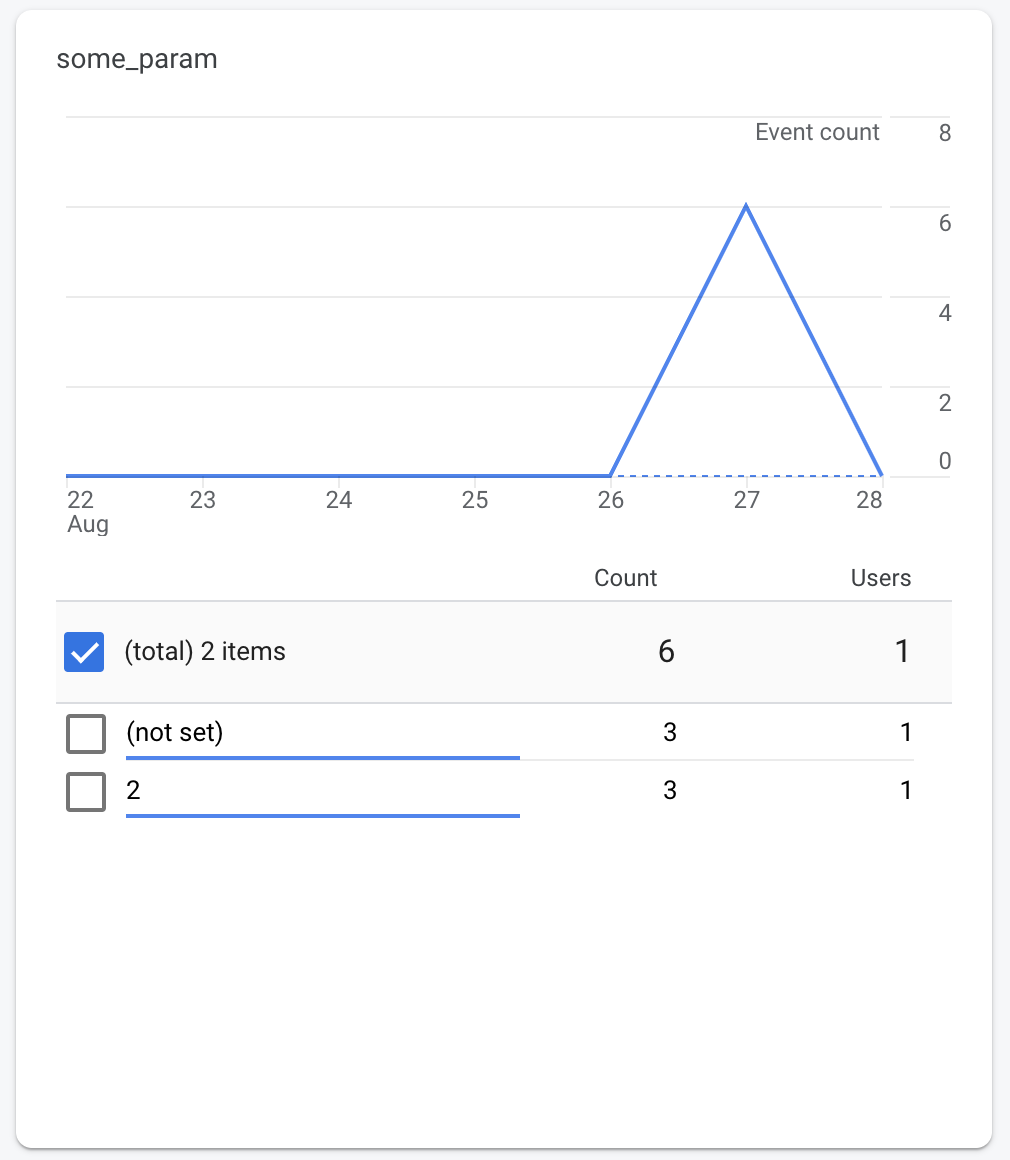
Task: Check the checkbox next to row 2
Action: tap(86, 791)
